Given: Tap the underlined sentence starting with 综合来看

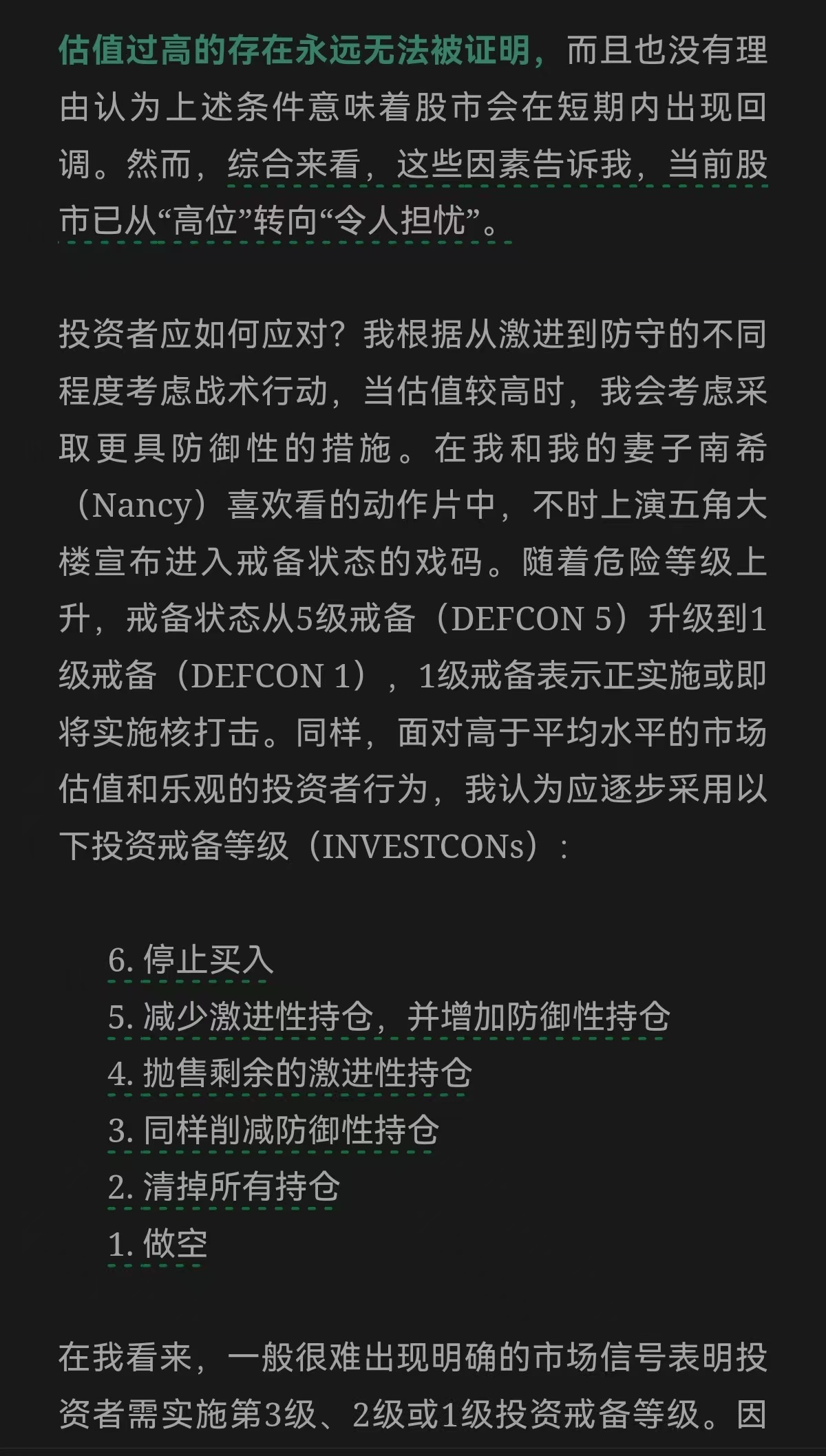Looking at the screenshot, I should 496,166.
